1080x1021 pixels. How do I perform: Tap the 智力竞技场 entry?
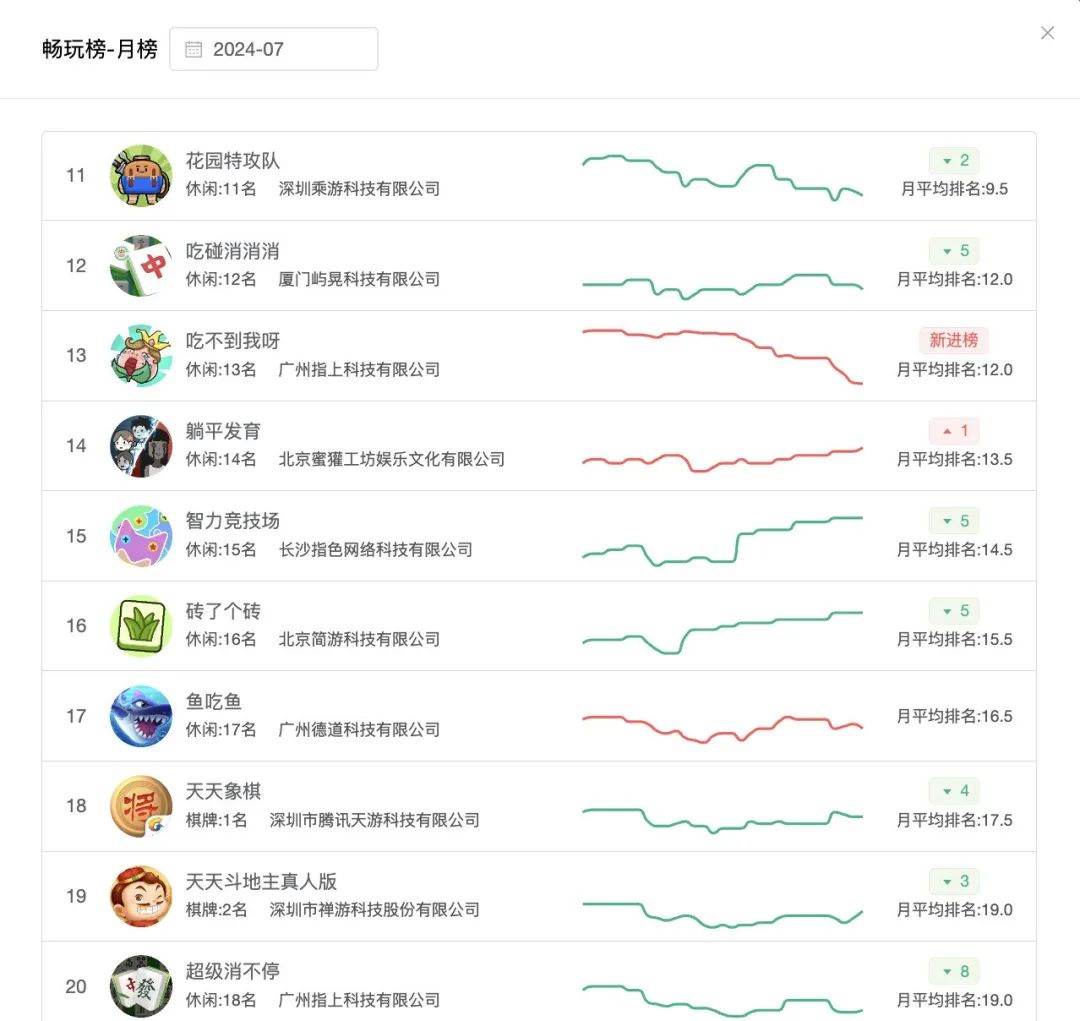pyautogui.click(x=232, y=521)
